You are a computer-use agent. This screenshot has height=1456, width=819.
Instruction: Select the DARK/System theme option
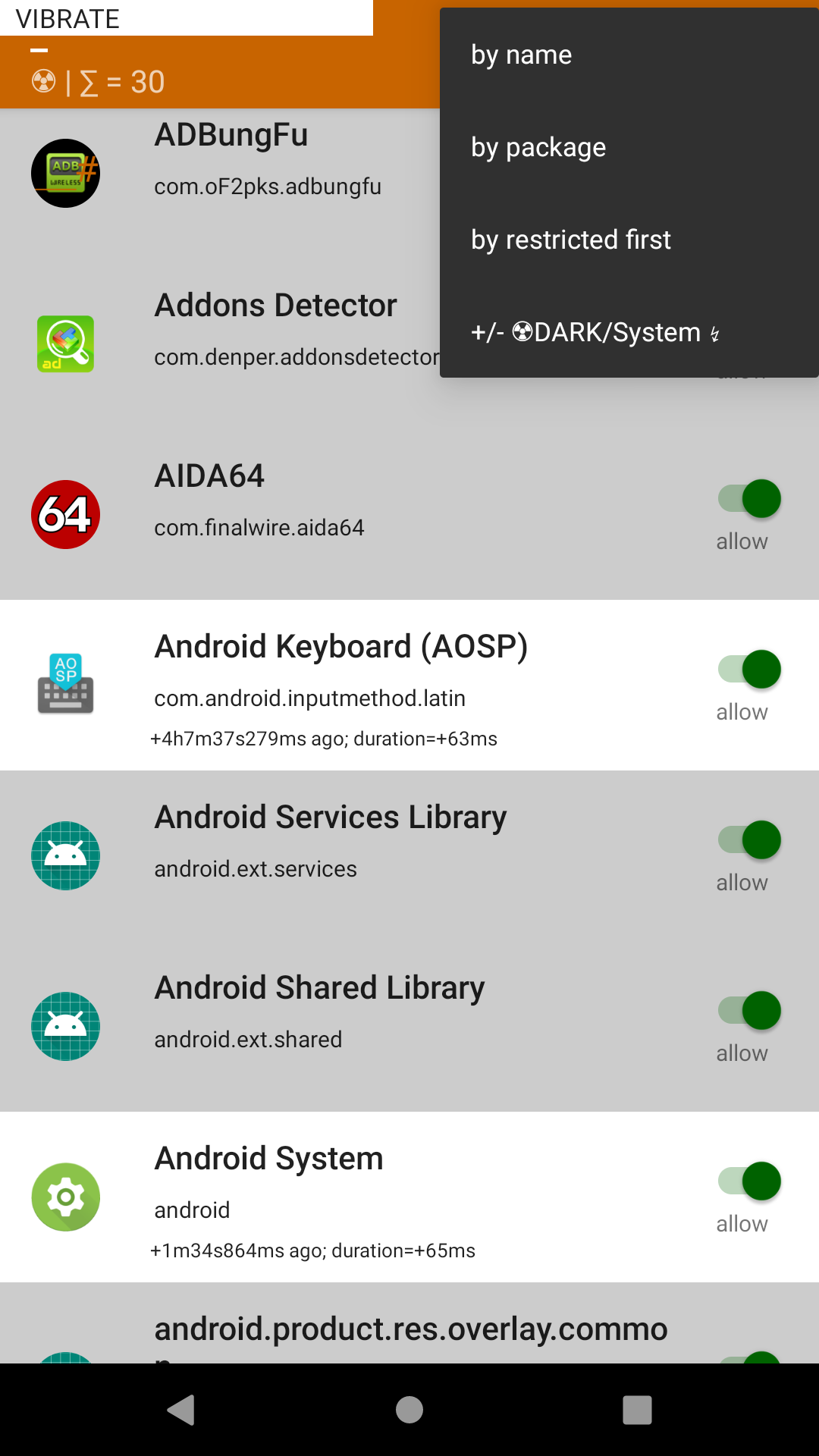(595, 332)
